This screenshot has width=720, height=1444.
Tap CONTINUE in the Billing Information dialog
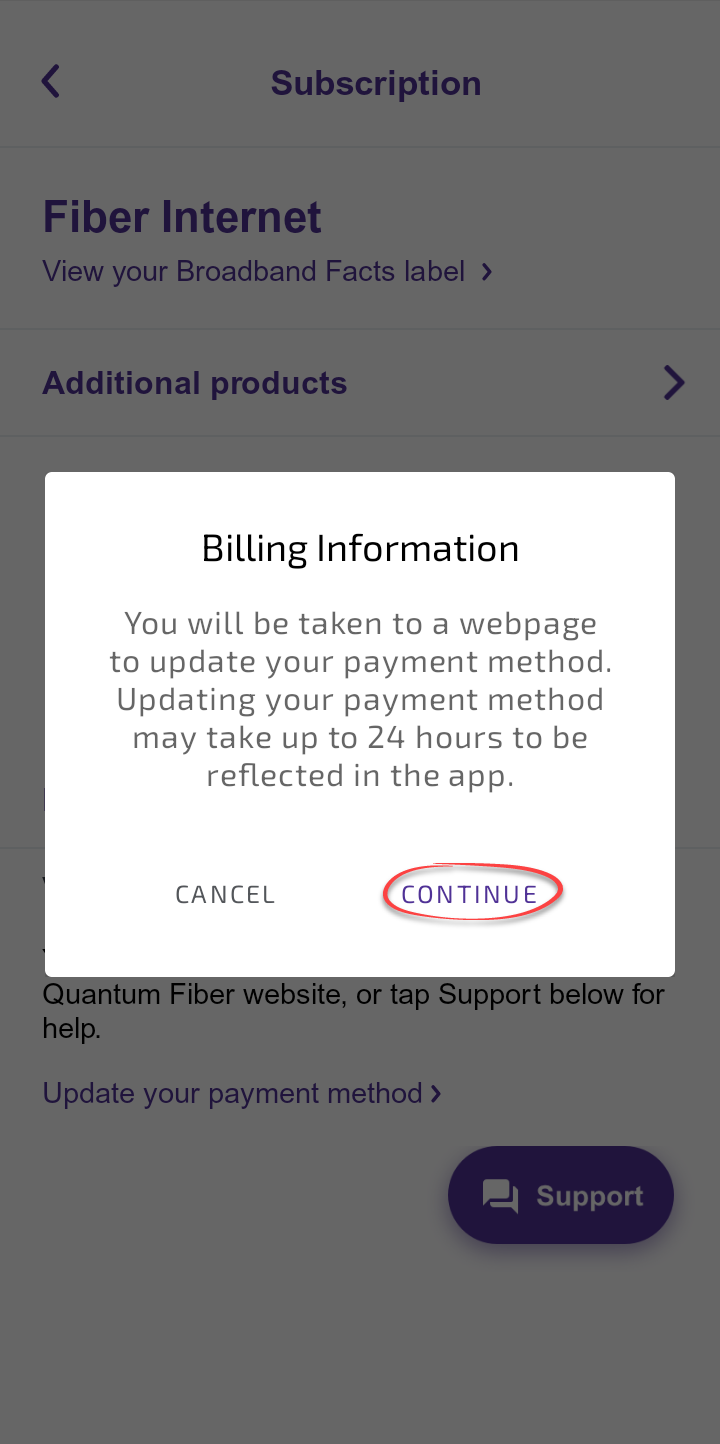click(x=471, y=894)
